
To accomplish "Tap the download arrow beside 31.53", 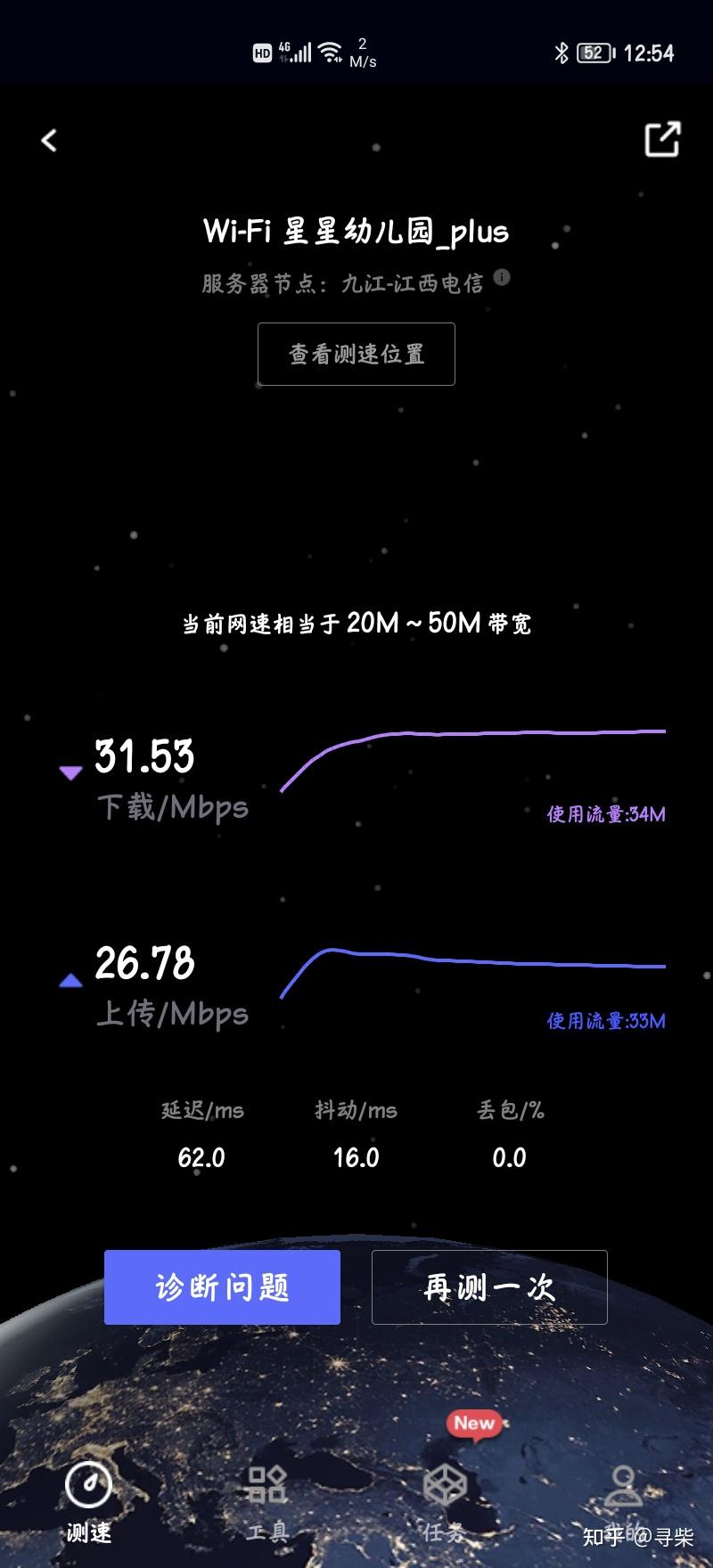I will pyautogui.click(x=68, y=772).
